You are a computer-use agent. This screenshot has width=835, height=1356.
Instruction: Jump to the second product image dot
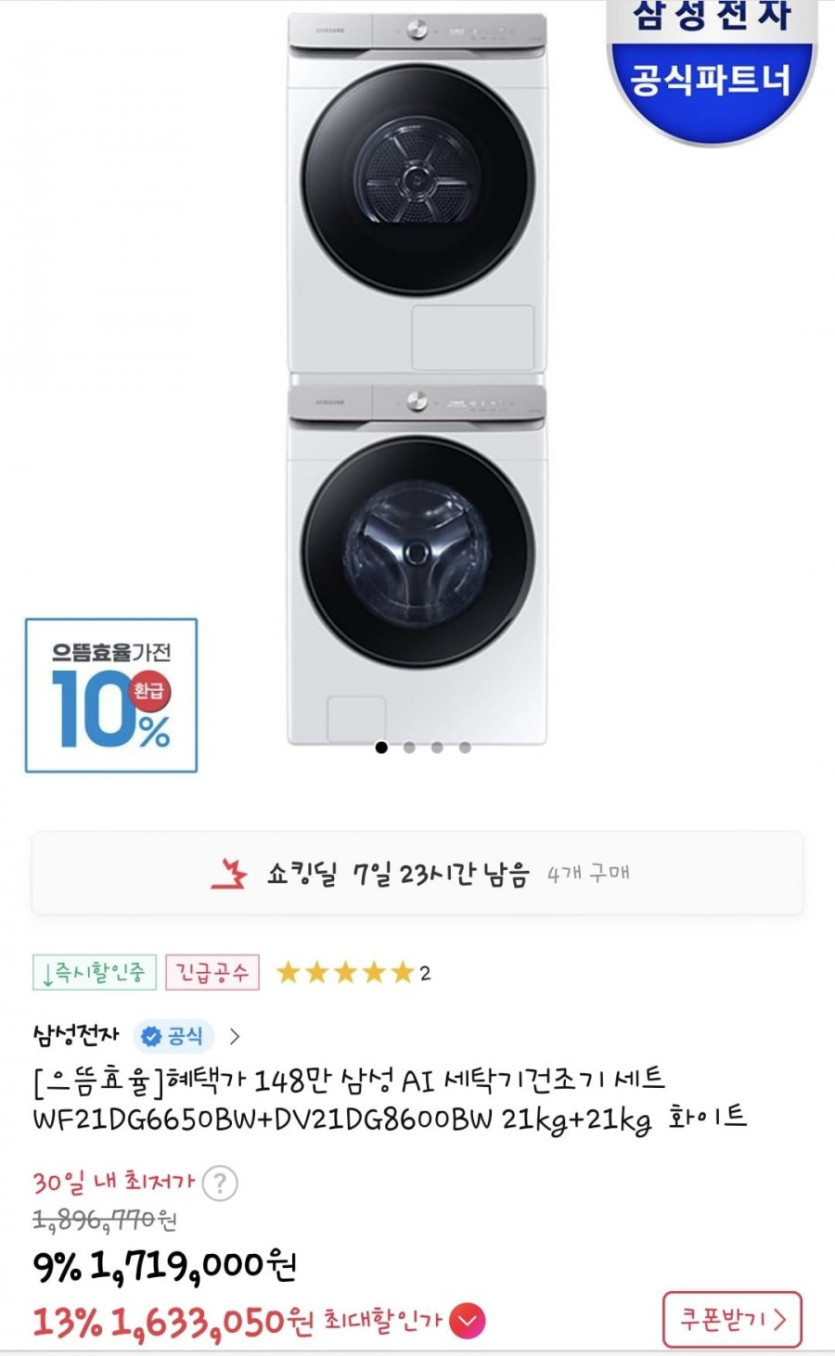point(410,747)
